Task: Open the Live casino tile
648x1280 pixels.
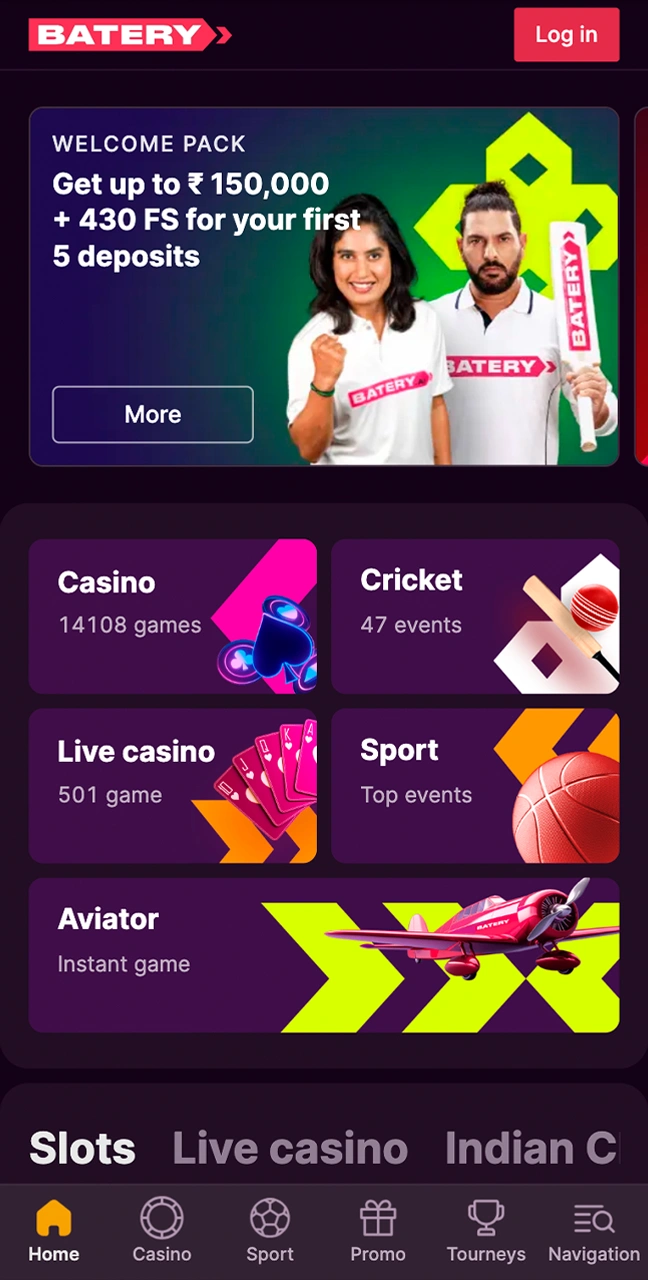Action: [x=172, y=786]
